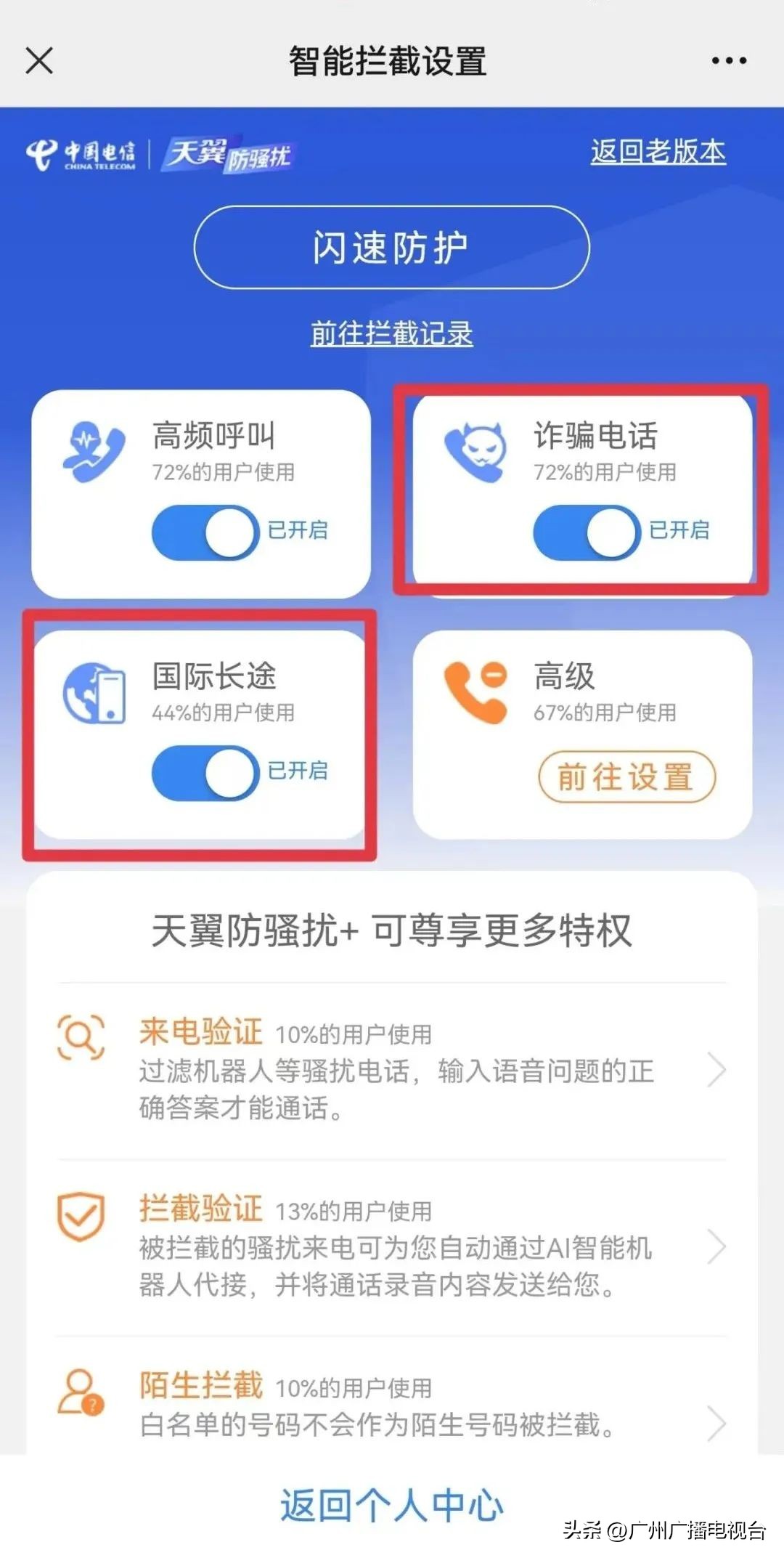Open the 前往拦截记录 link
This screenshot has height=1558, width=784.
click(x=392, y=333)
